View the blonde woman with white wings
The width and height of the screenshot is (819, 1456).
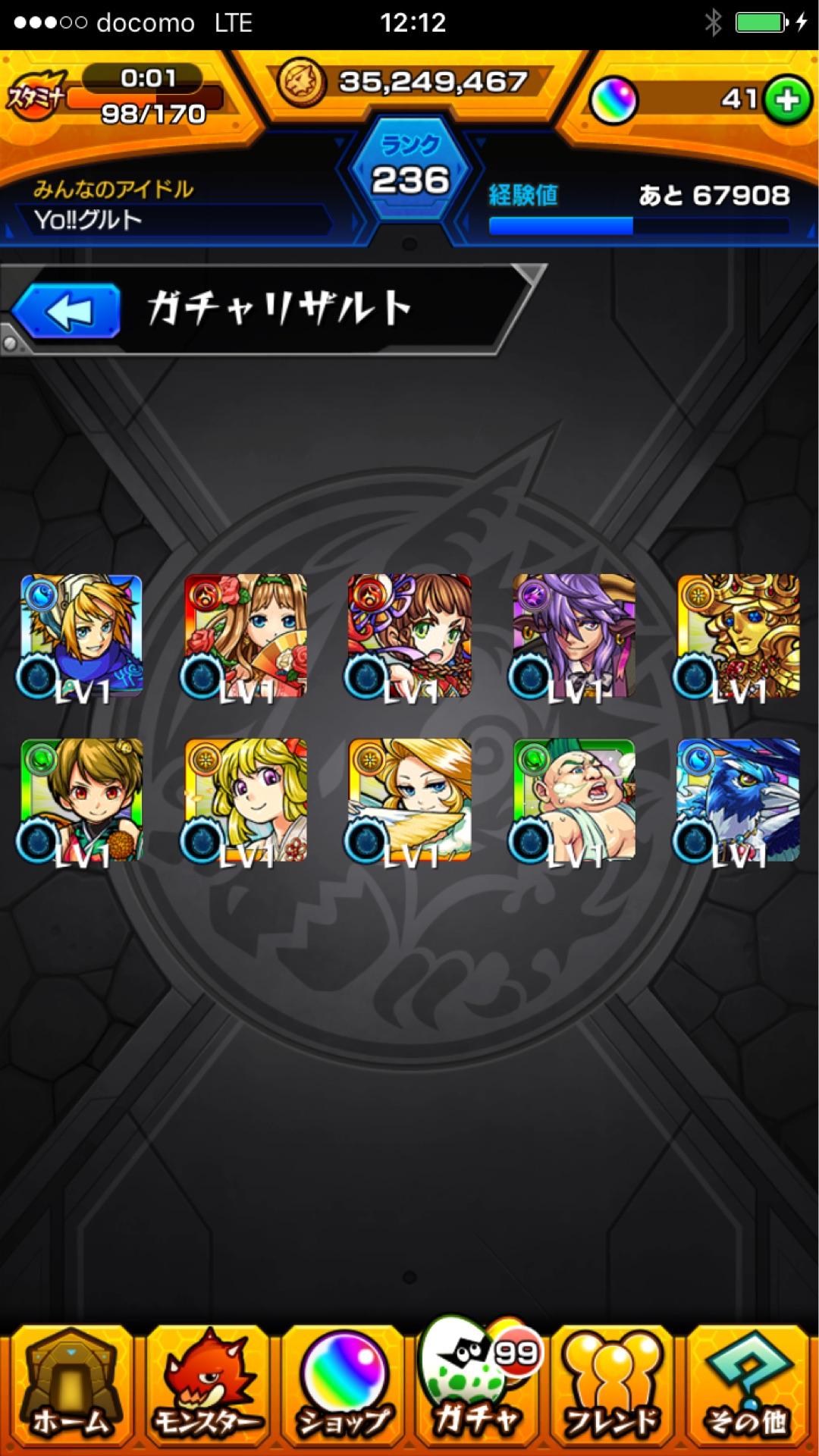coord(409,799)
